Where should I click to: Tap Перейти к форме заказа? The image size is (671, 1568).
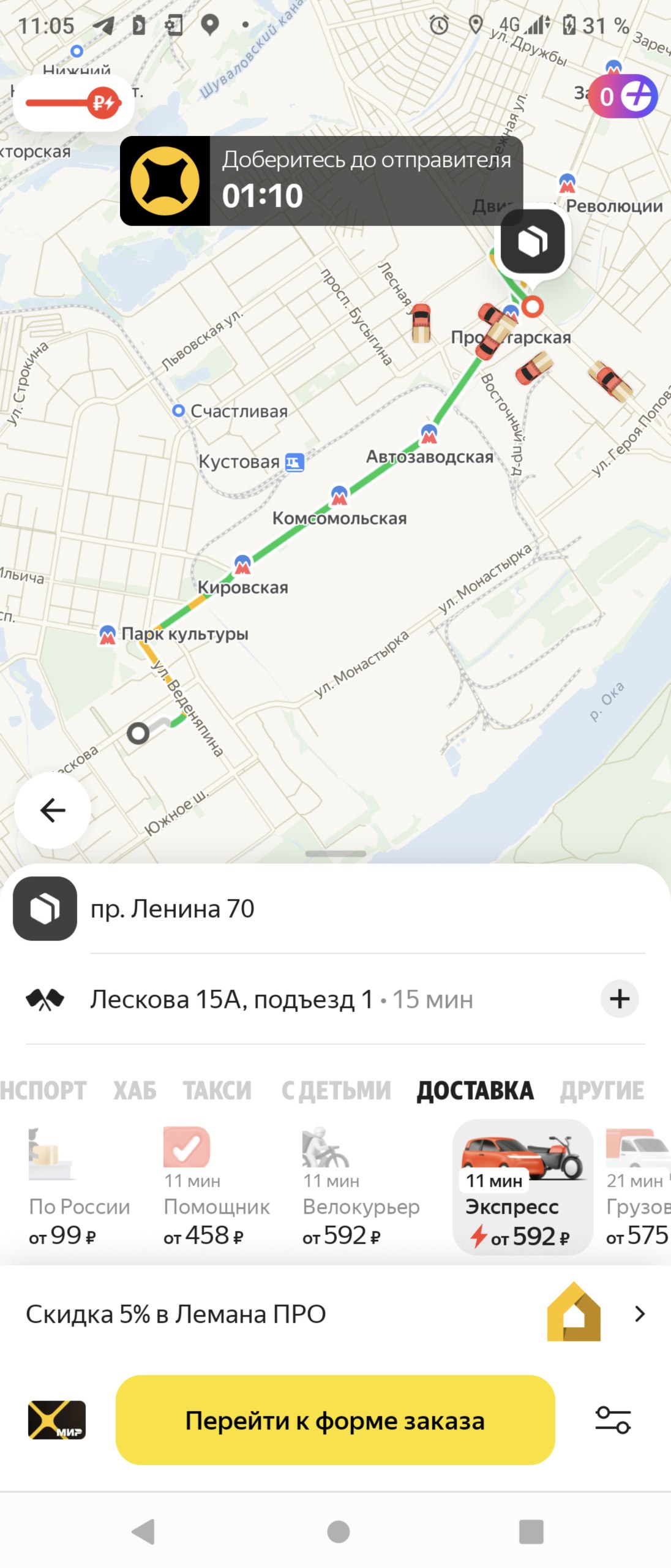335,1420
